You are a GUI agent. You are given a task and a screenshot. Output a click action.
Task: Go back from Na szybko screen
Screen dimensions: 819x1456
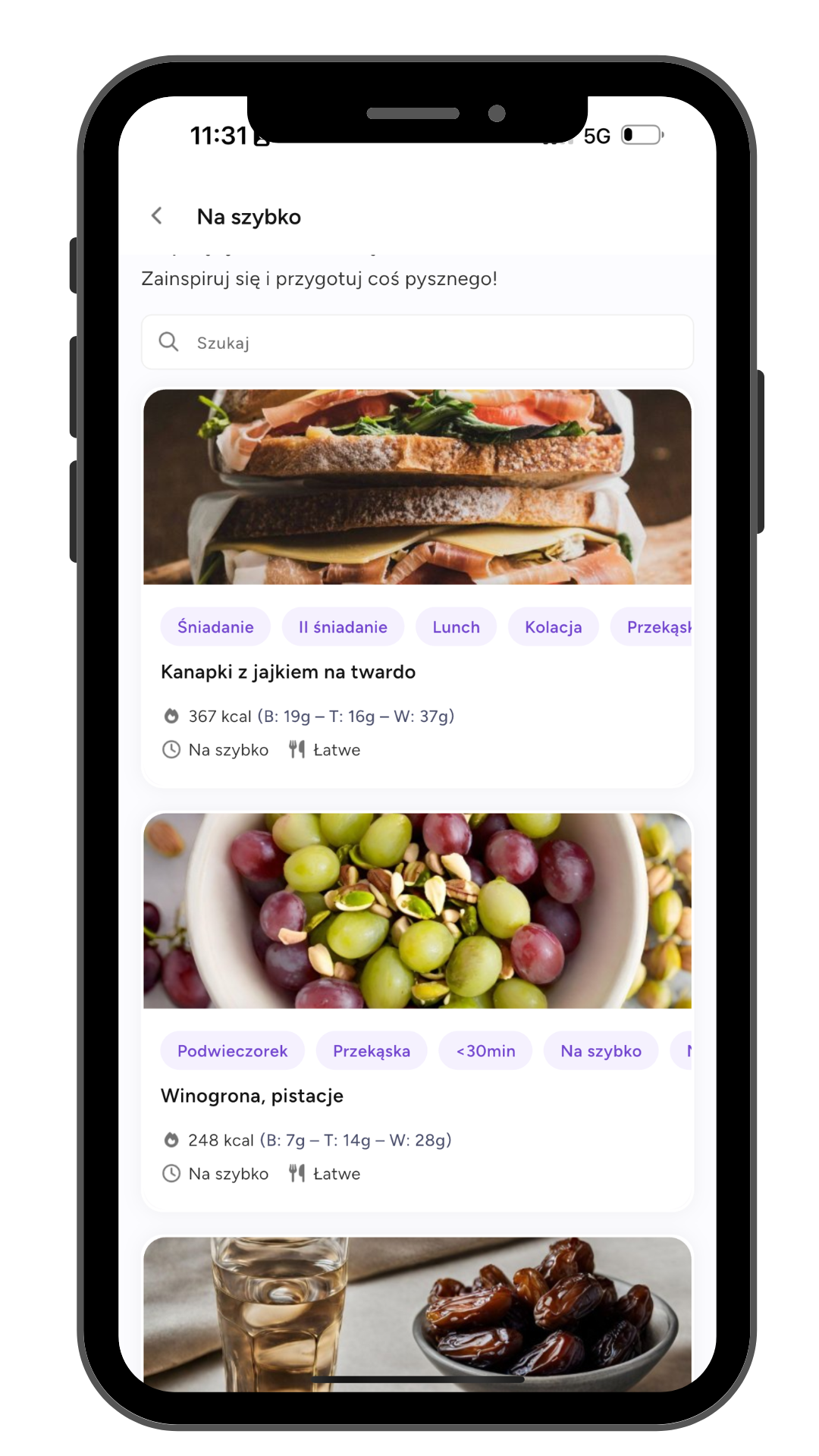point(157,216)
